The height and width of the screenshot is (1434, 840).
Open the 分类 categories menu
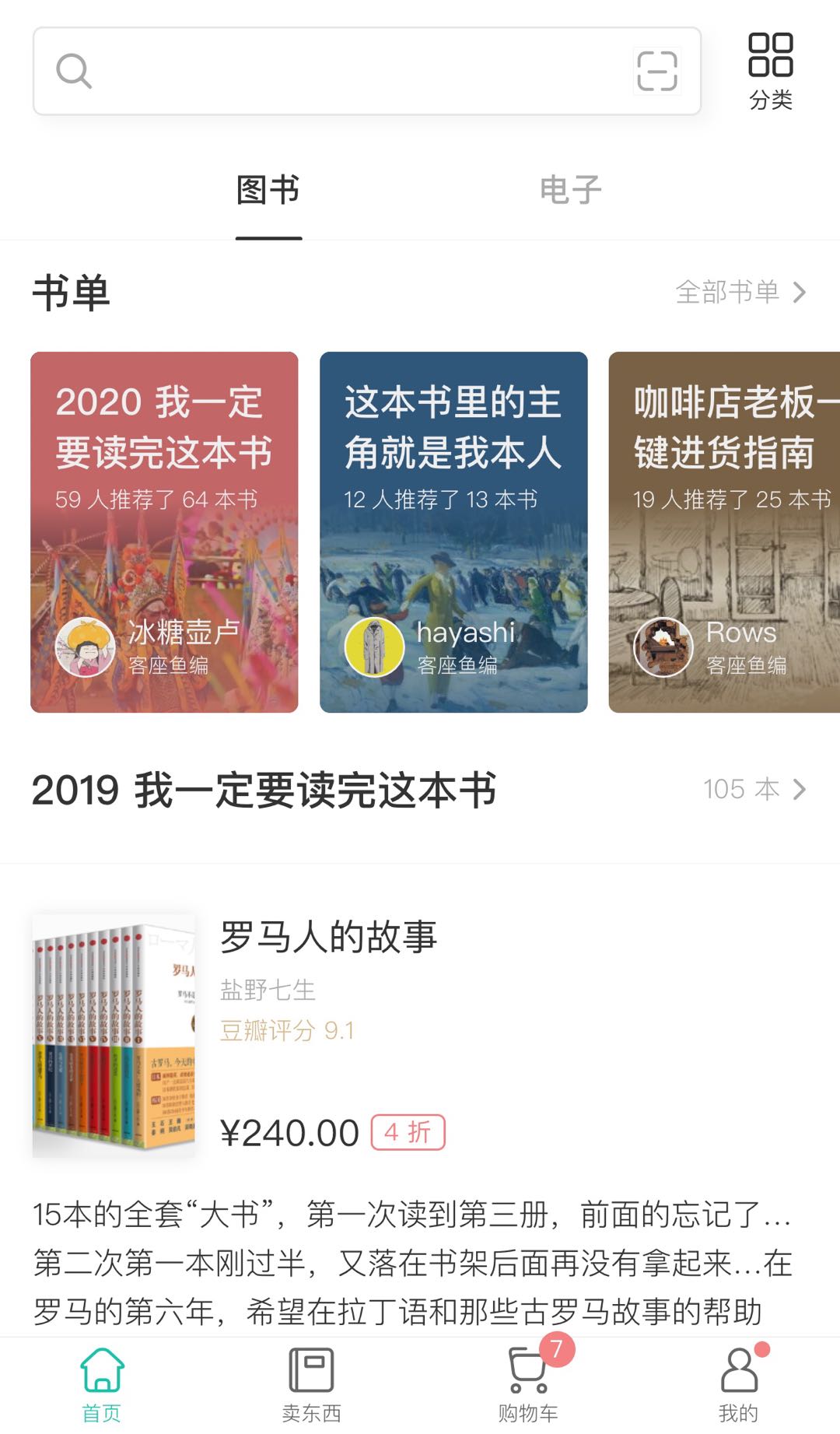click(x=770, y=72)
